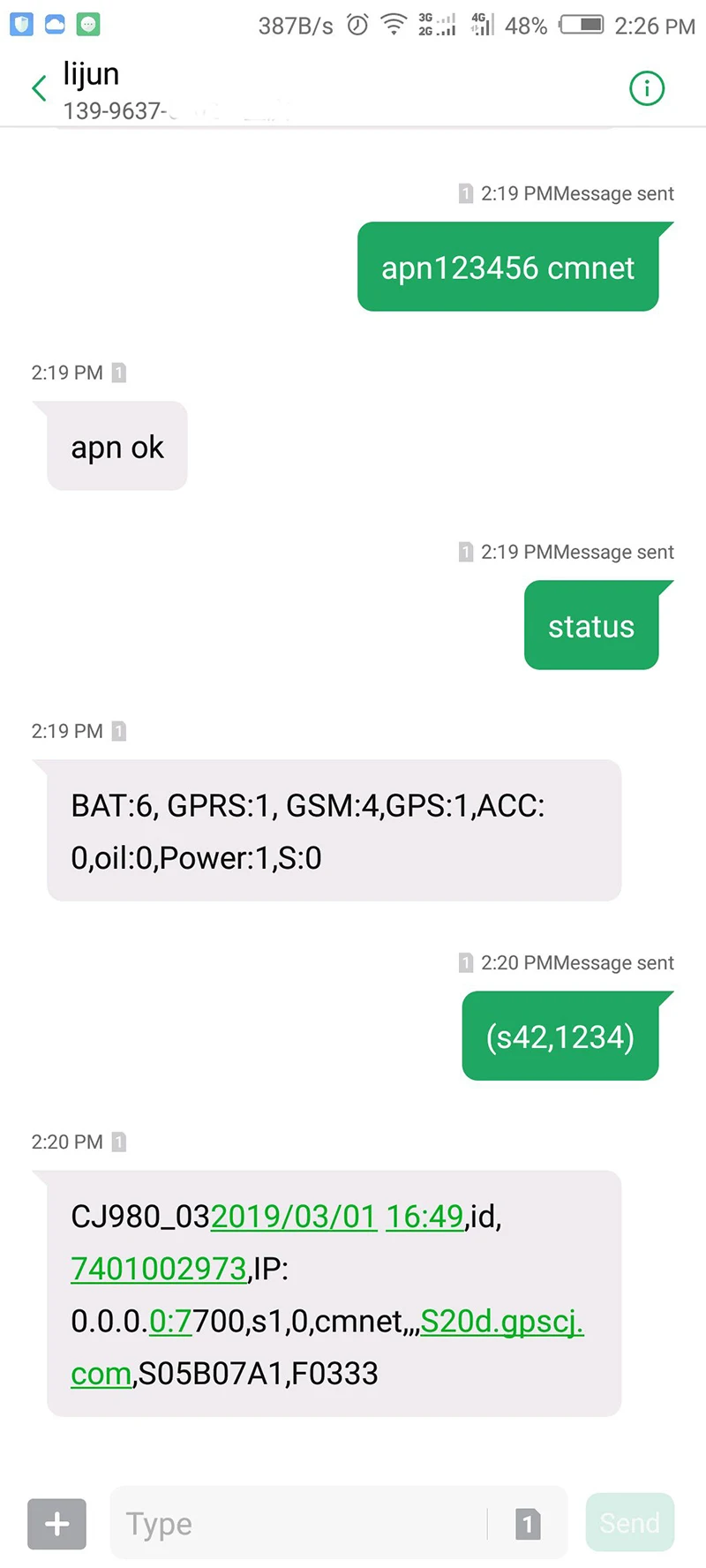The image size is (706, 1568).
Task: Tap the cloud icon in the notification area
Action: [x=53, y=25]
